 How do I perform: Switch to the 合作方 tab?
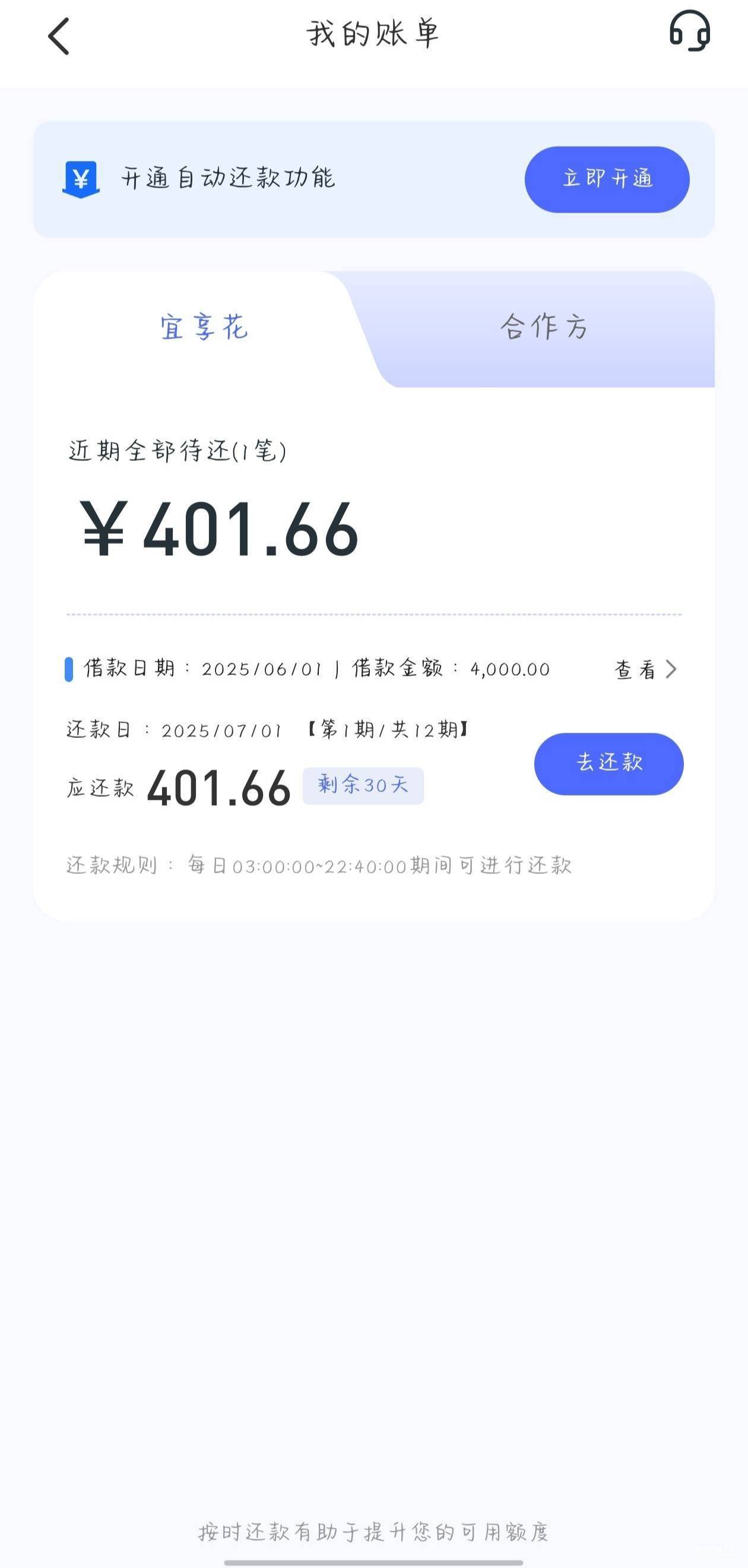pos(544,327)
